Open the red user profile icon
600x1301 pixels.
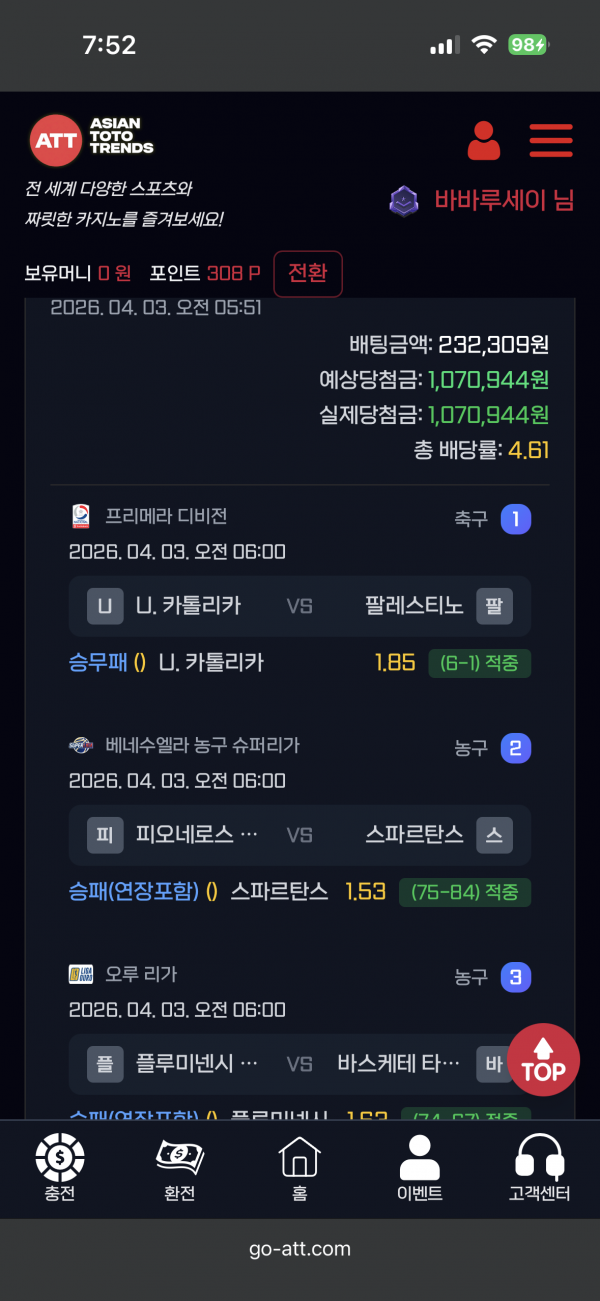click(484, 141)
